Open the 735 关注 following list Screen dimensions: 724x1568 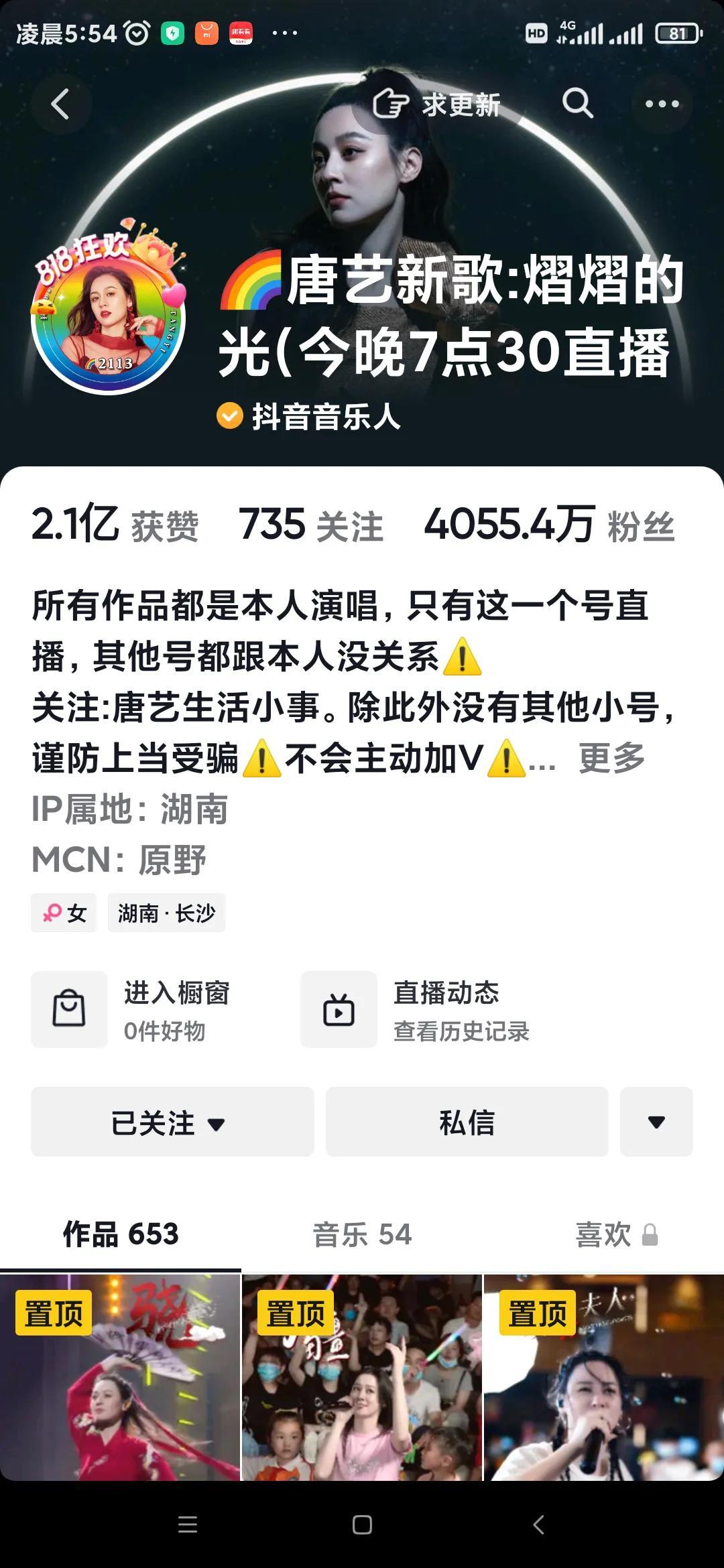pyautogui.click(x=310, y=525)
